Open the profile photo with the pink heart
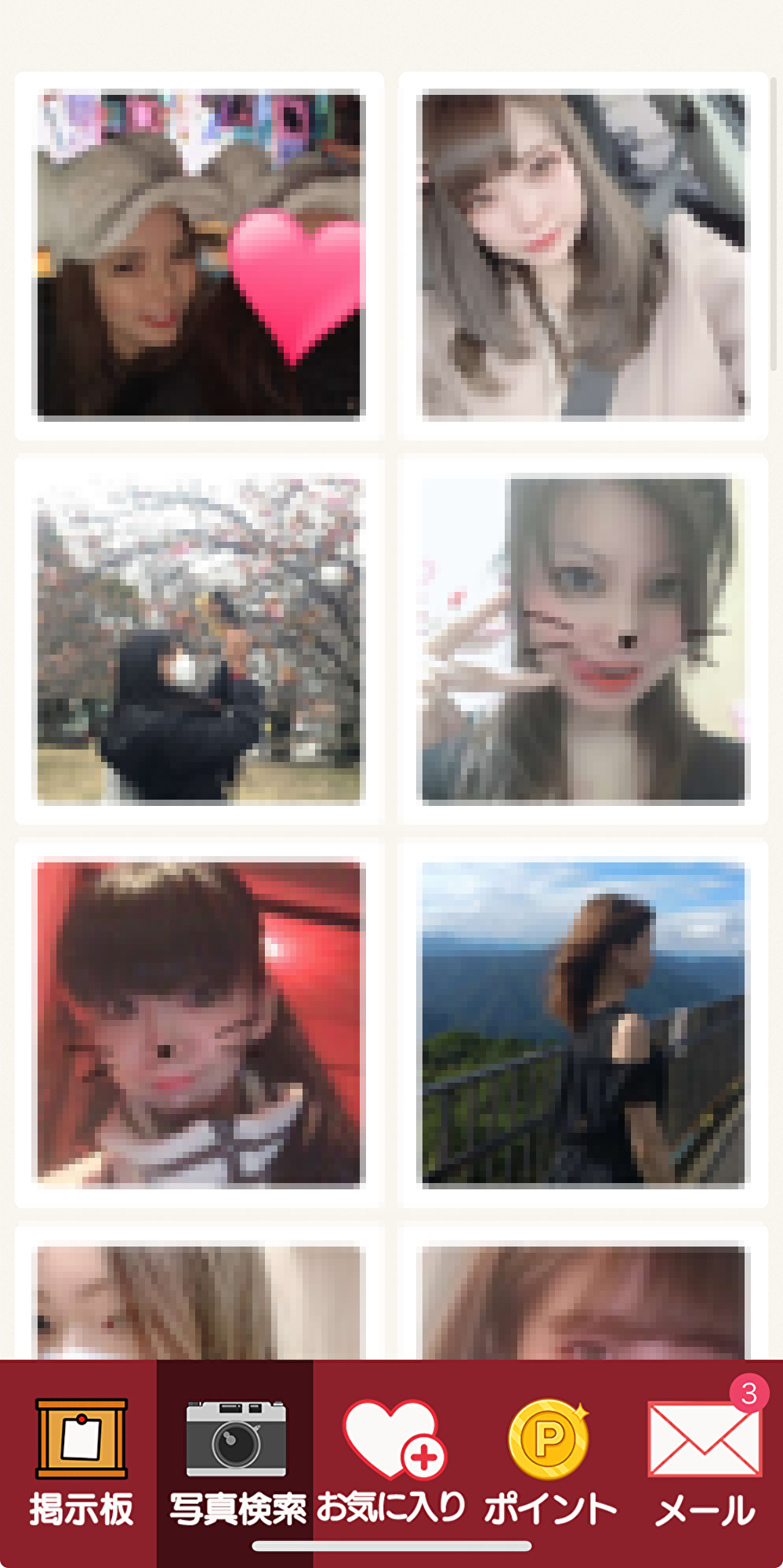This screenshot has width=783, height=1568. 199,255
